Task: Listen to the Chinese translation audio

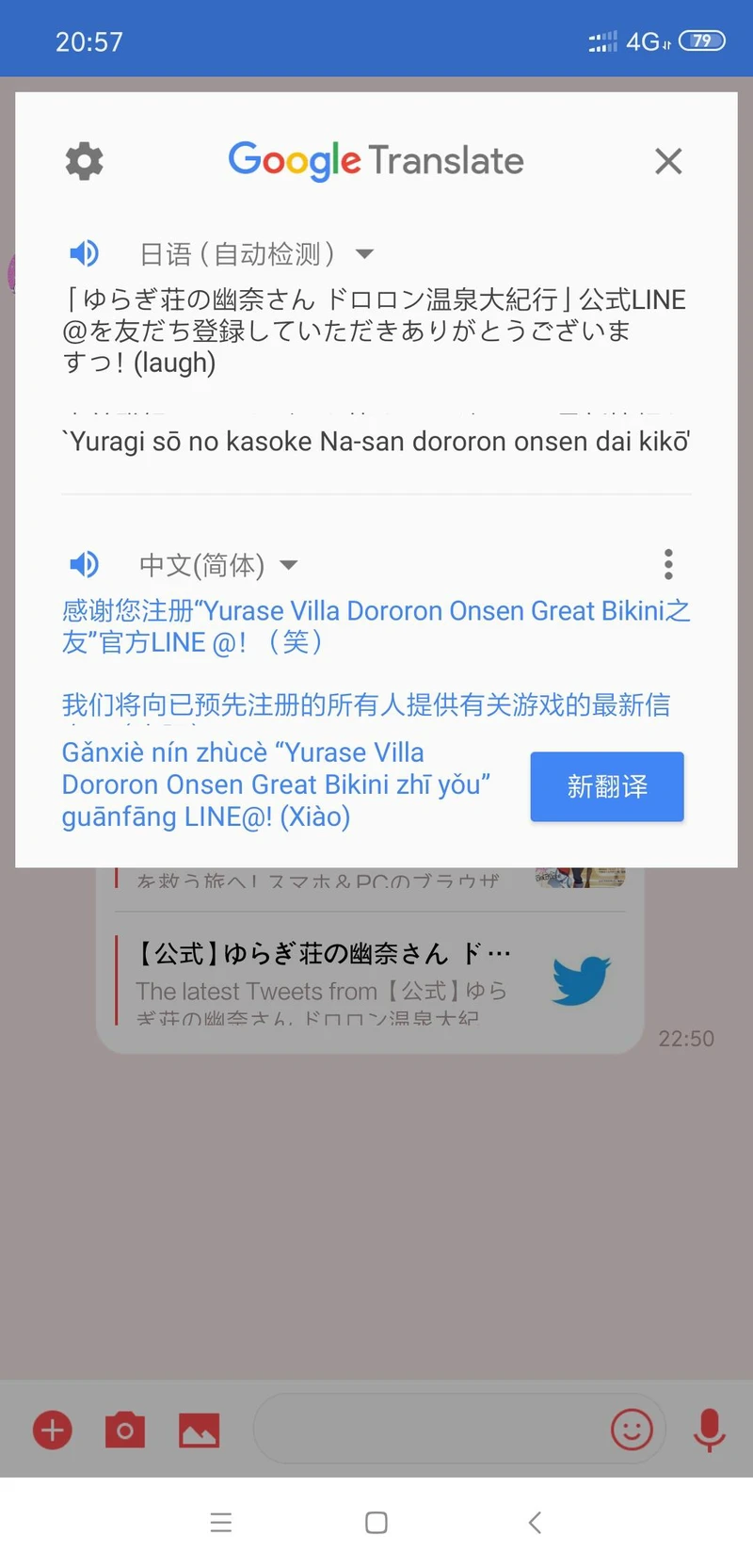Action: (84, 565)
